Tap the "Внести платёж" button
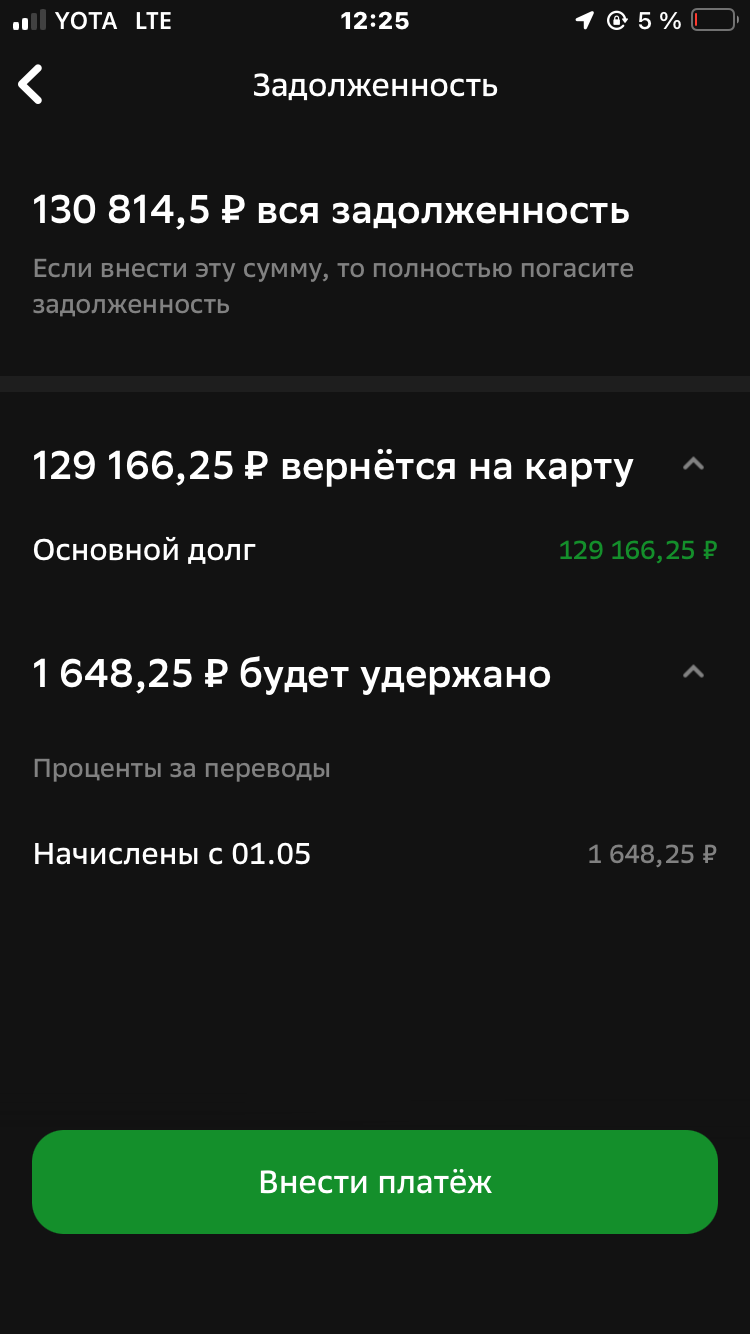This screenshot has height=1334, width=750. (x=375, y=1182)
